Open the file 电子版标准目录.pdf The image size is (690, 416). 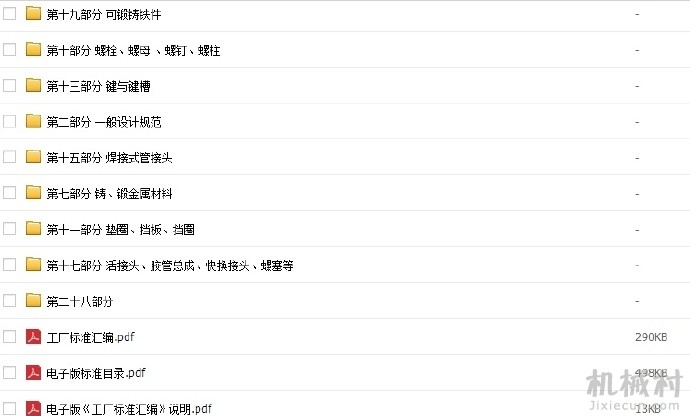pos(96,373)
